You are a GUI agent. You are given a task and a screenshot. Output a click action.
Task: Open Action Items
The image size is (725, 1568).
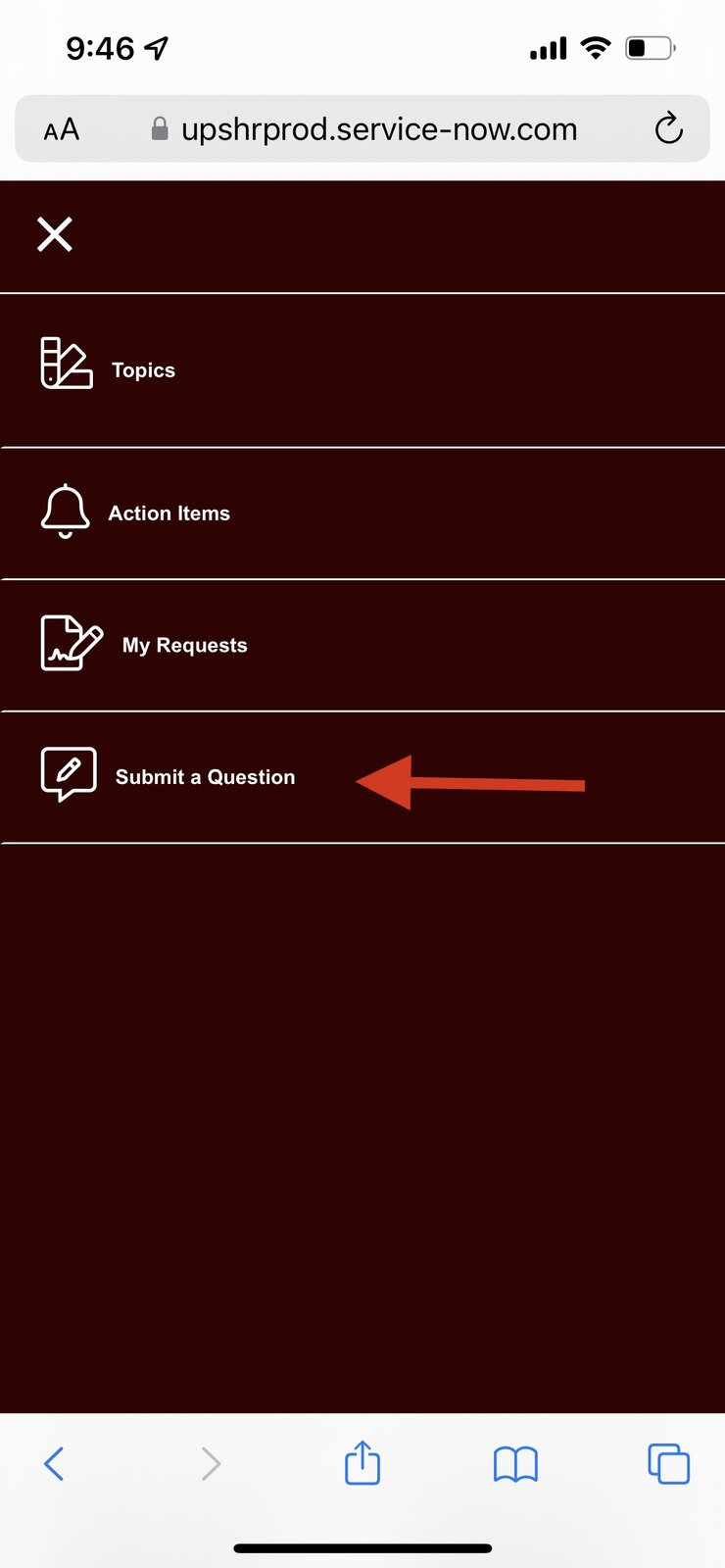pyautogui.click(x=362, y=514)
